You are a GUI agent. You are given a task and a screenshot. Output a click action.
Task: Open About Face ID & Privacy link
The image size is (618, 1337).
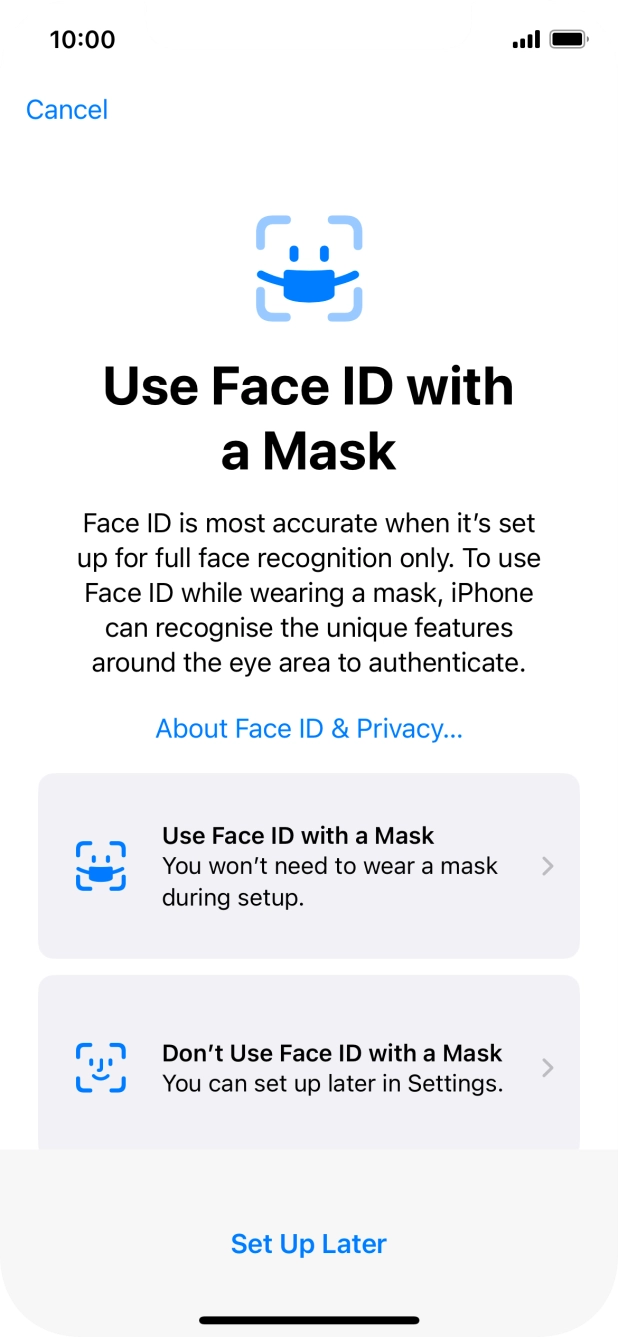(309, 729)
